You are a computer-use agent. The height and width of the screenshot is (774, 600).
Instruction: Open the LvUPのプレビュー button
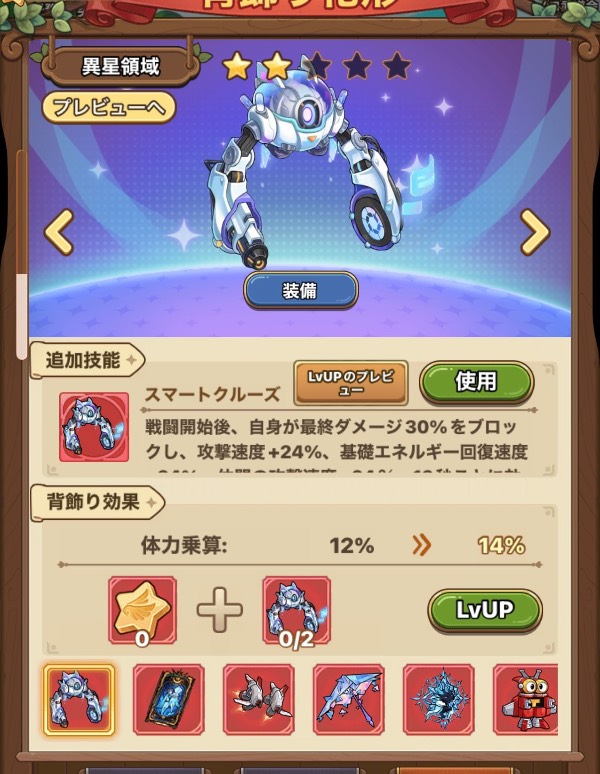pos(350,383)
